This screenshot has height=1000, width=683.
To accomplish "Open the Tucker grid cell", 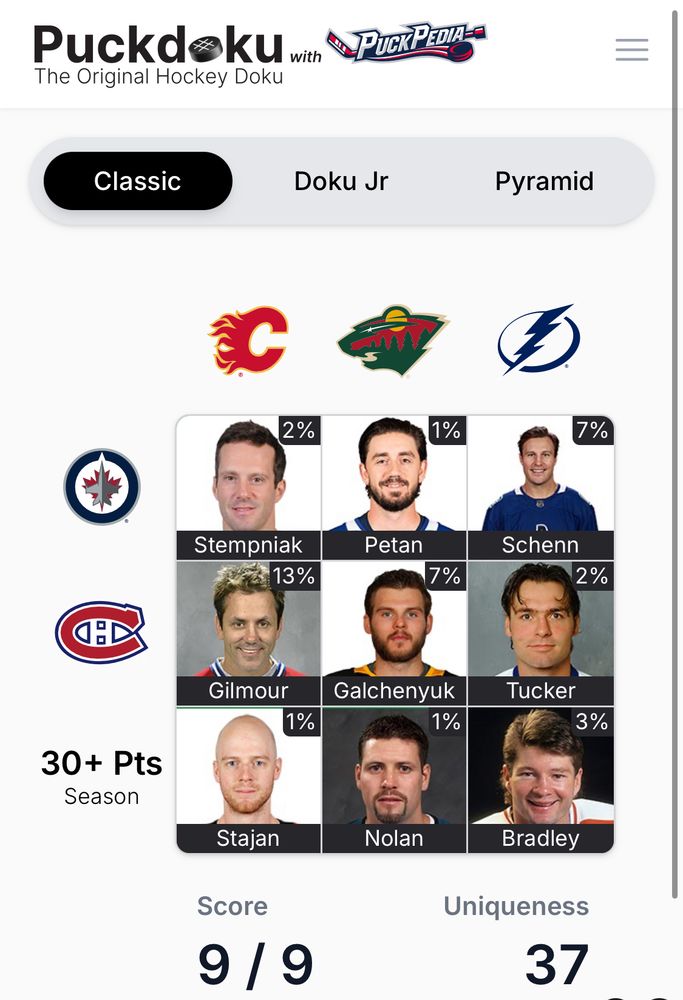I will 540,633.
